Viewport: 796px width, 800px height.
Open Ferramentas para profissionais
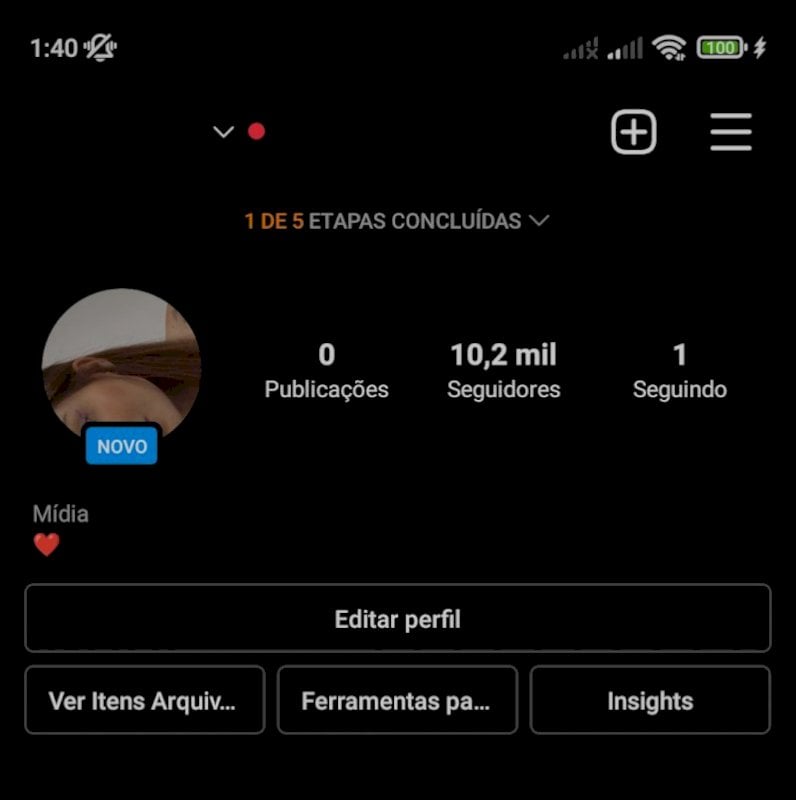[x=397, y=701]
